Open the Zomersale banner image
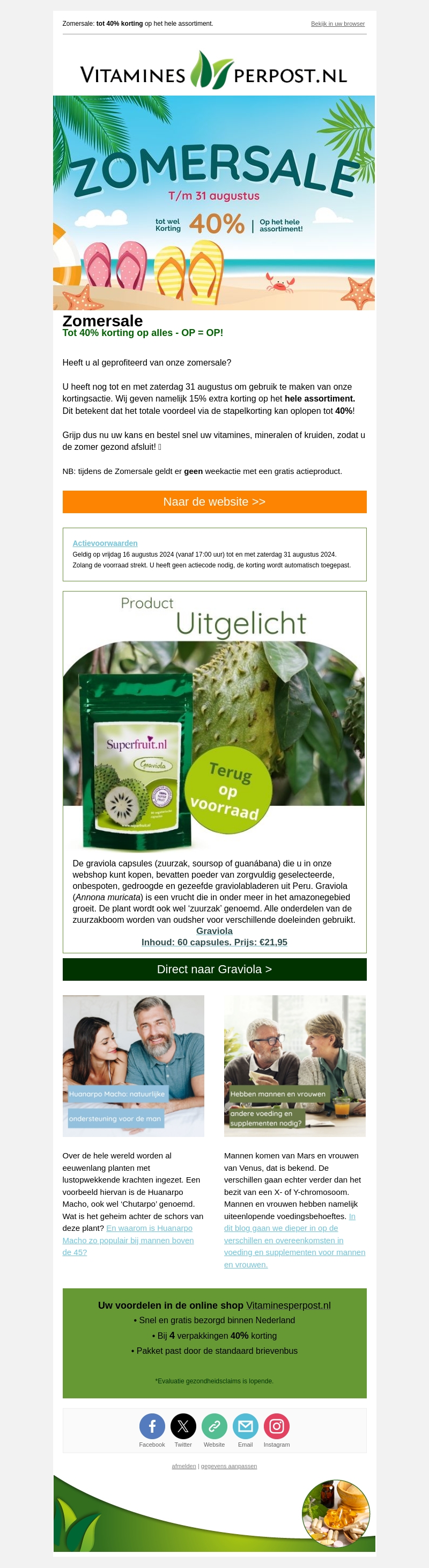This screenshot has width=429, height=1568. point(214,203)
